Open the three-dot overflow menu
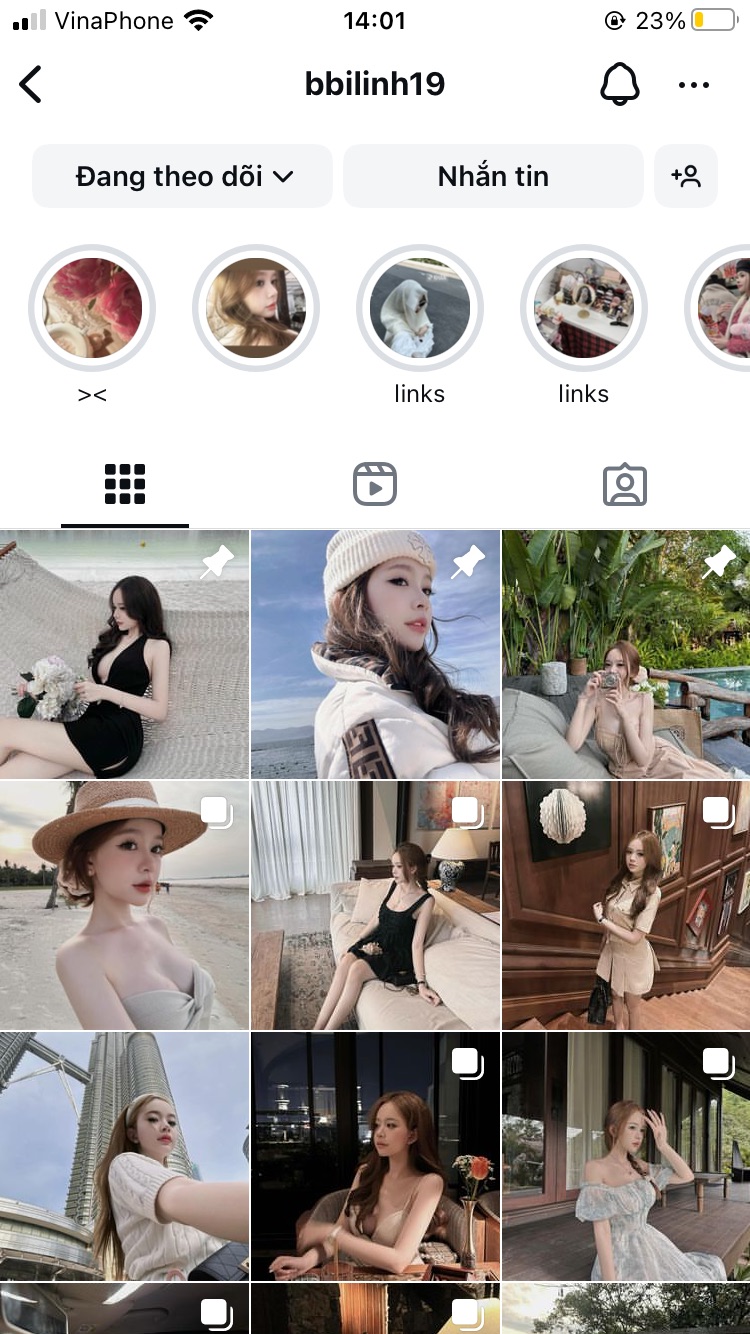750x1334 pixels. [694, 85]
